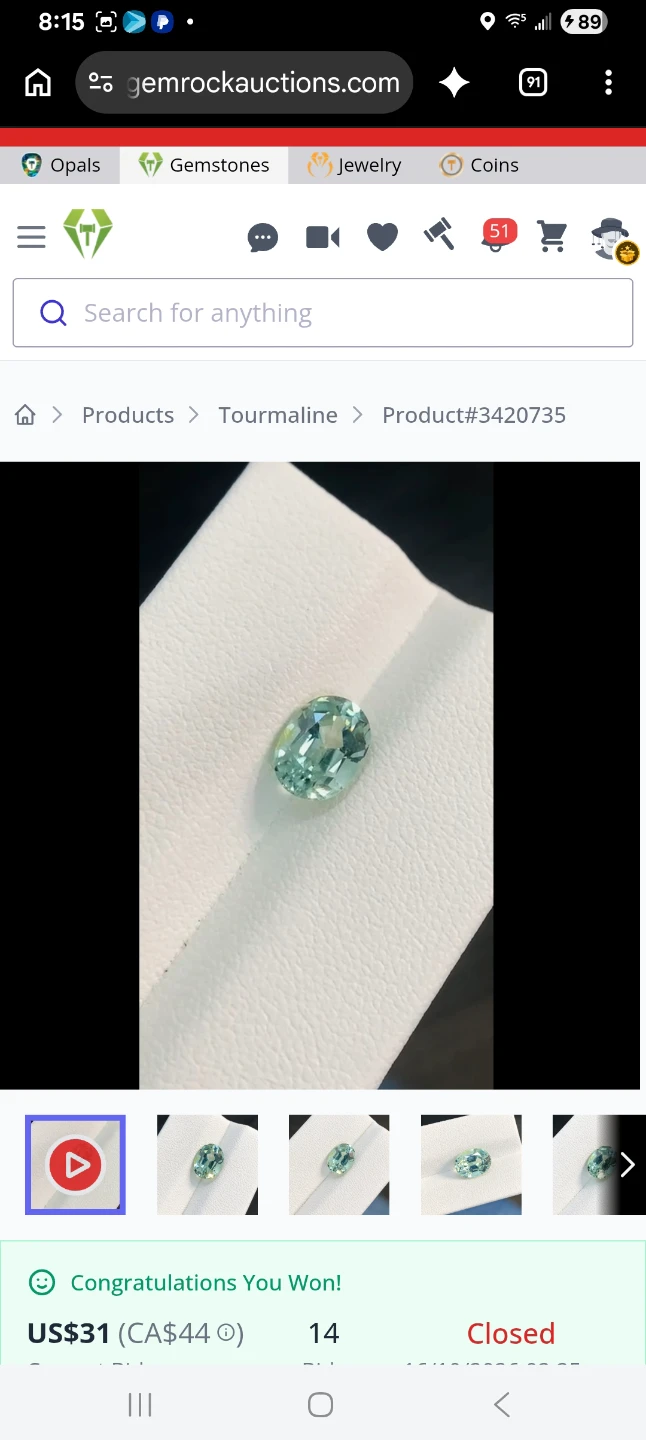Open the video camera icon
Screen dimensions: 646x1440
pos(323,237)
